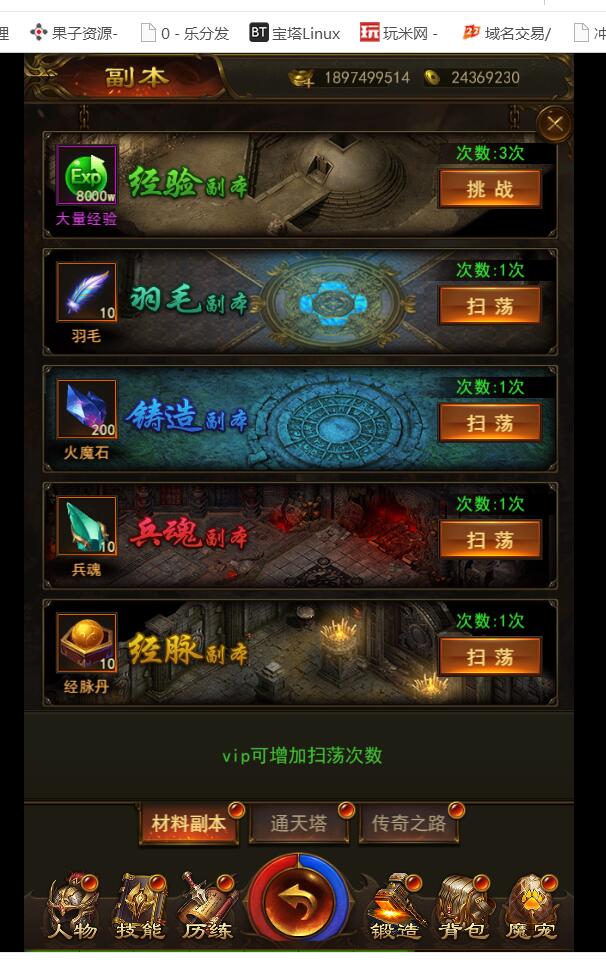Tap 挑战 for the 经验副本
The image size is (606, 963).
[x=490, y=189]
